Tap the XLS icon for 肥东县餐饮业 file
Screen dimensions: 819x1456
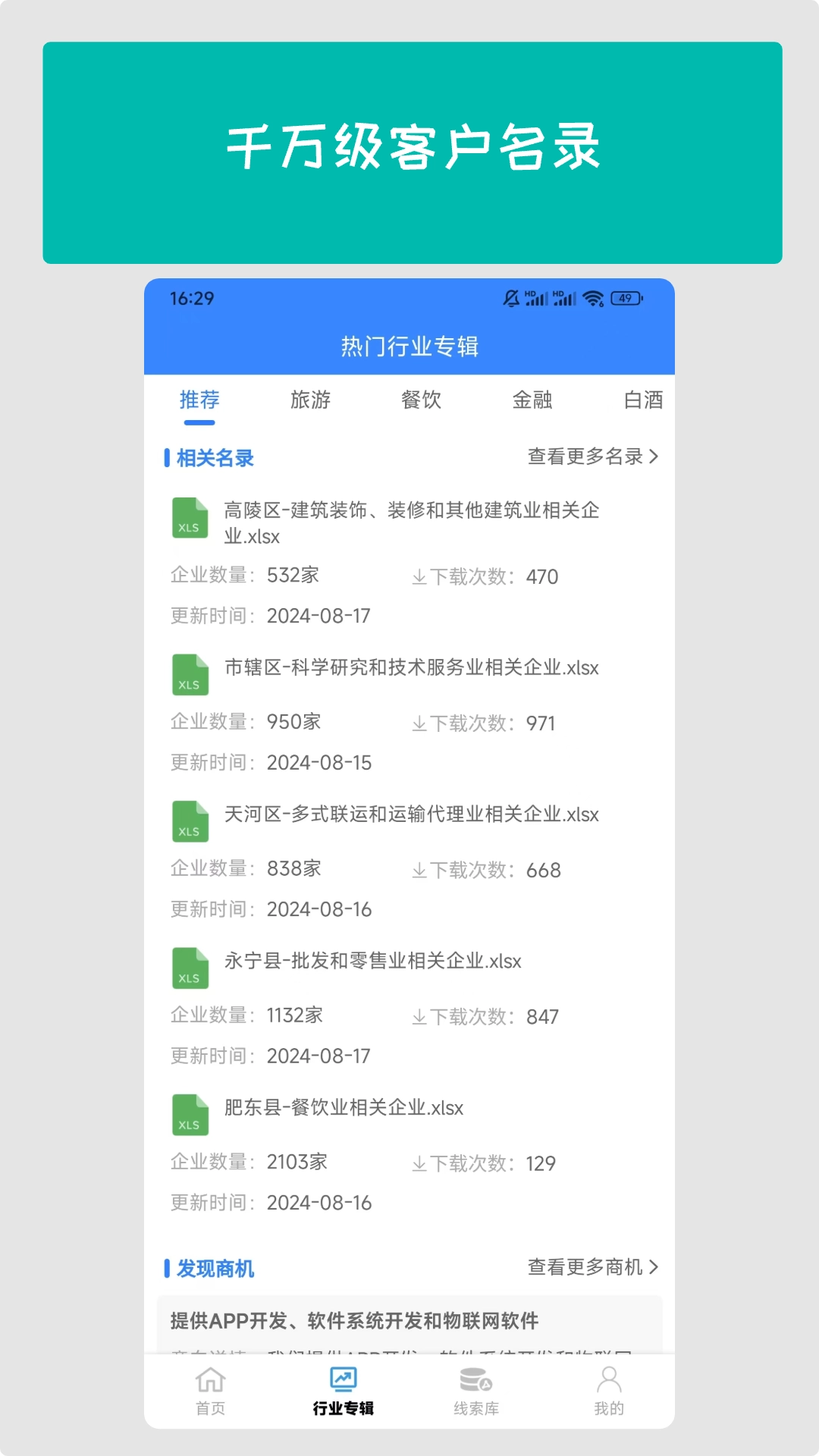(189, 1115)
